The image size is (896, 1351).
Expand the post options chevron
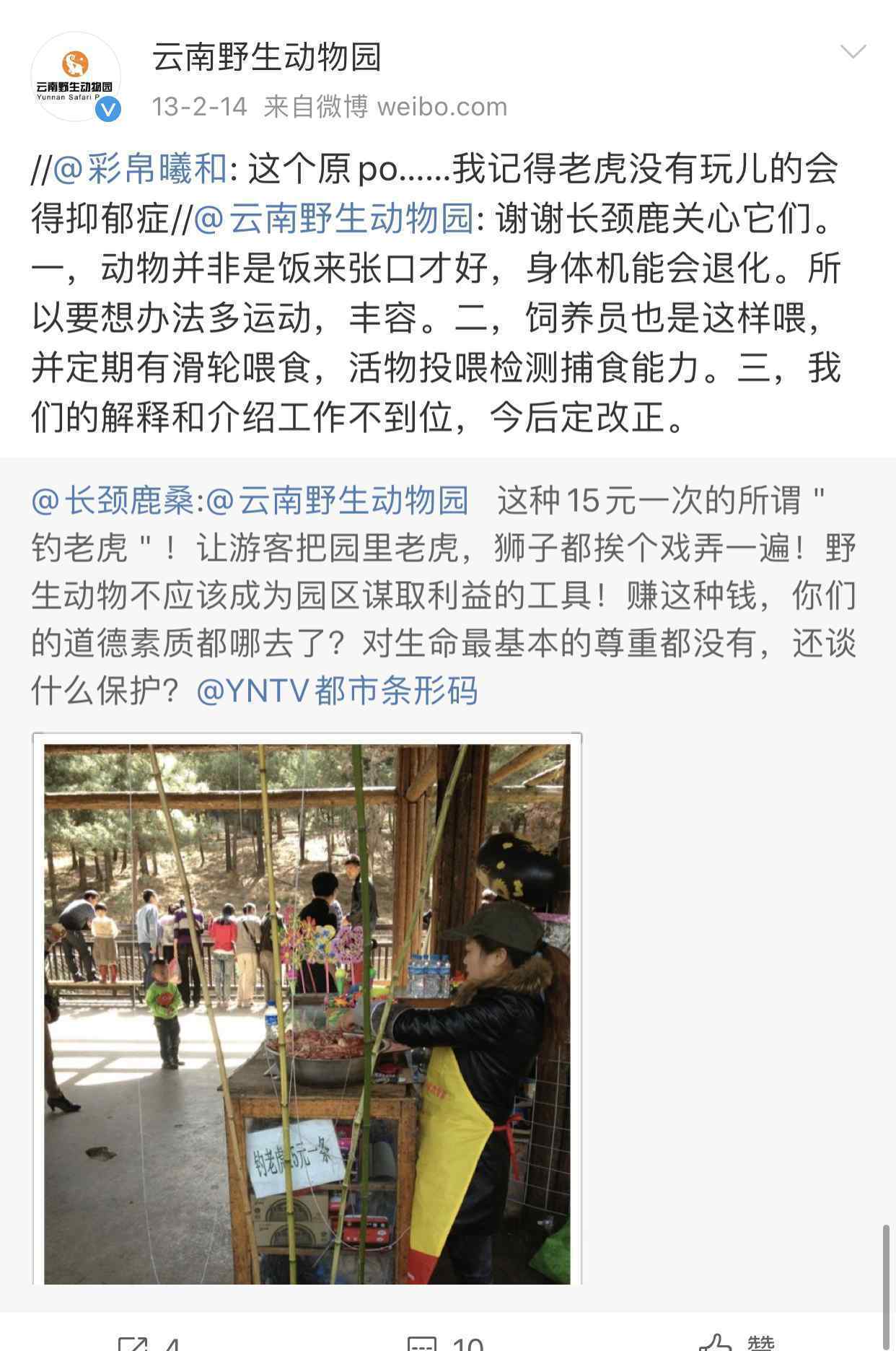[x=853, y=52]
